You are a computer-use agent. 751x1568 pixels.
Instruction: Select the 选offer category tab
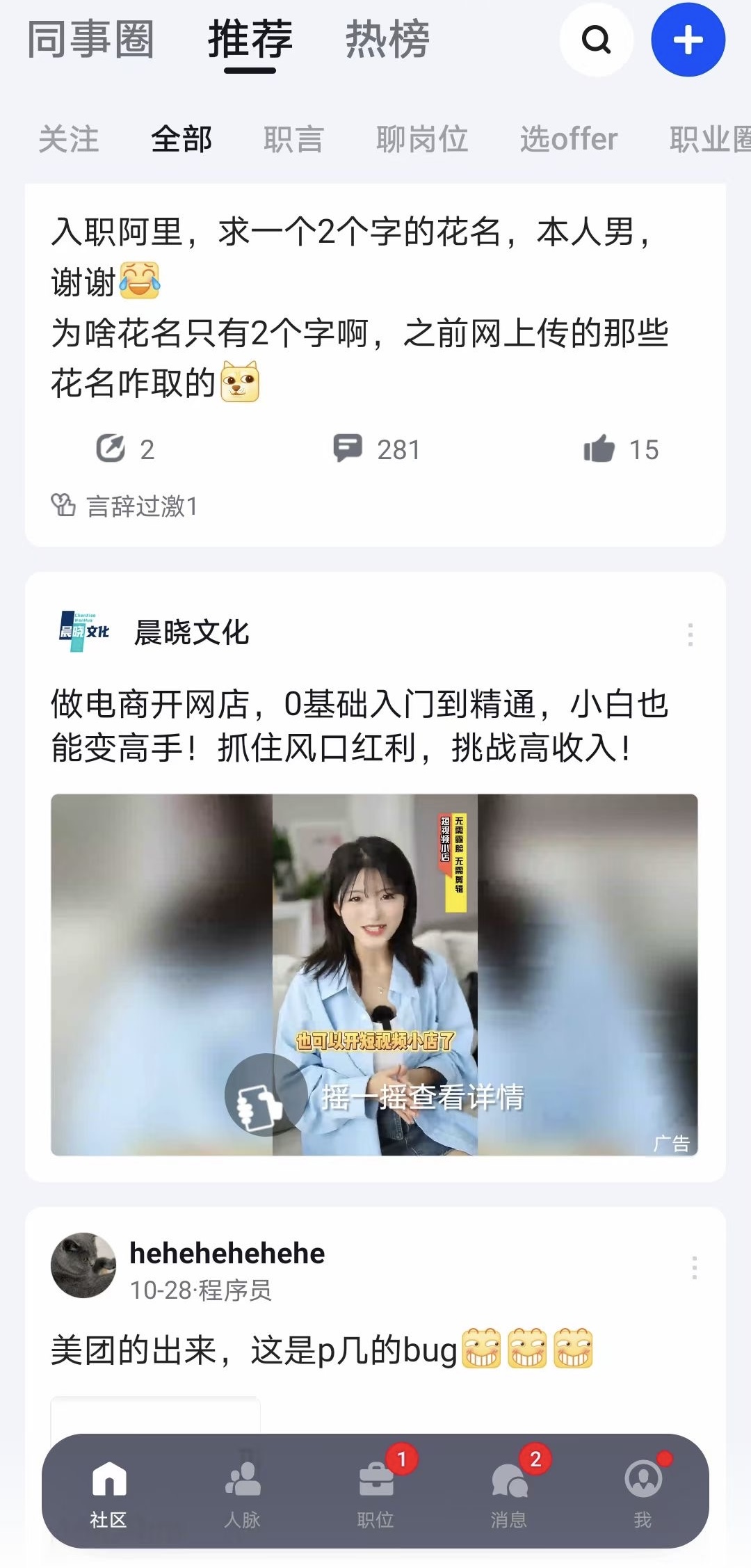(568, 139)
